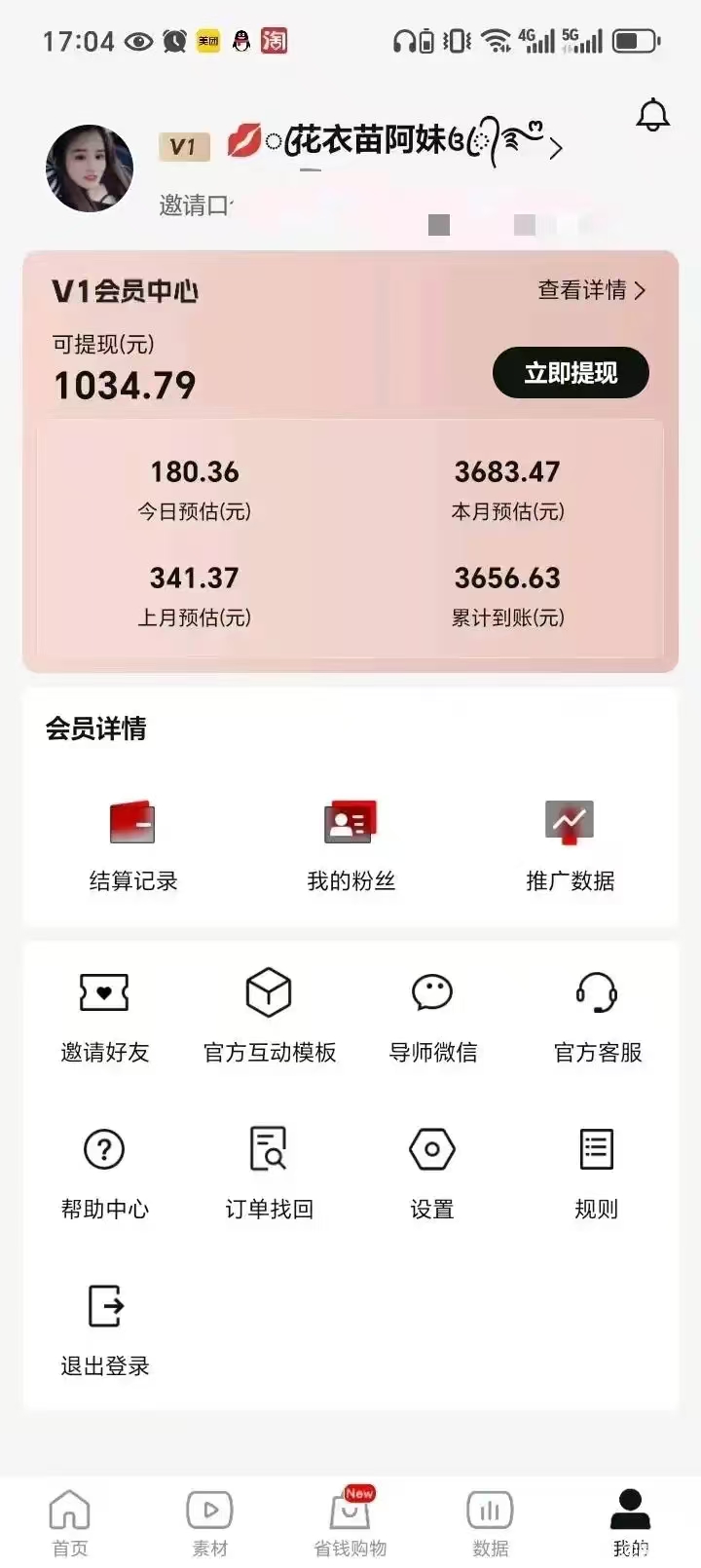Image resolution: width=701 pixels, height=1568 pixels.
Task: Tap 退出登录 to log out
Action: coord(104,1329)
